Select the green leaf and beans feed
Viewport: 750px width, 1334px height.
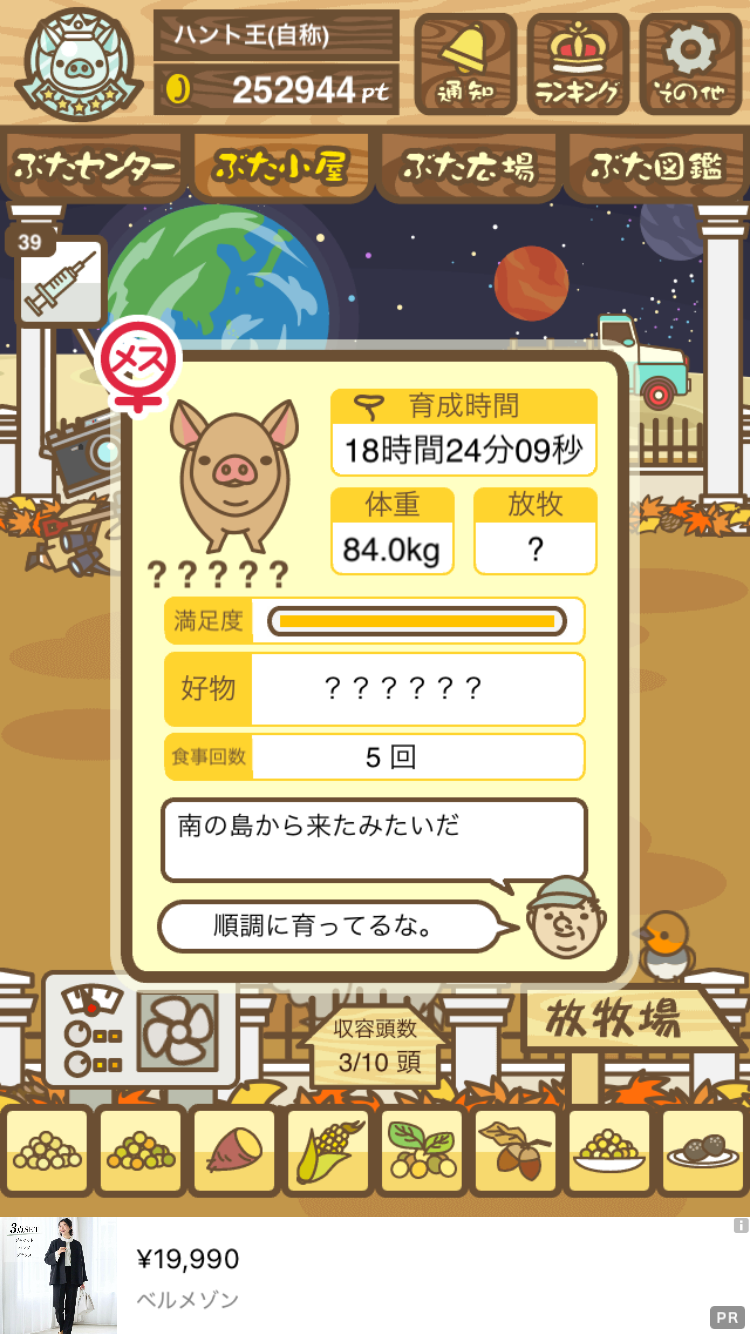[422, 1150]
